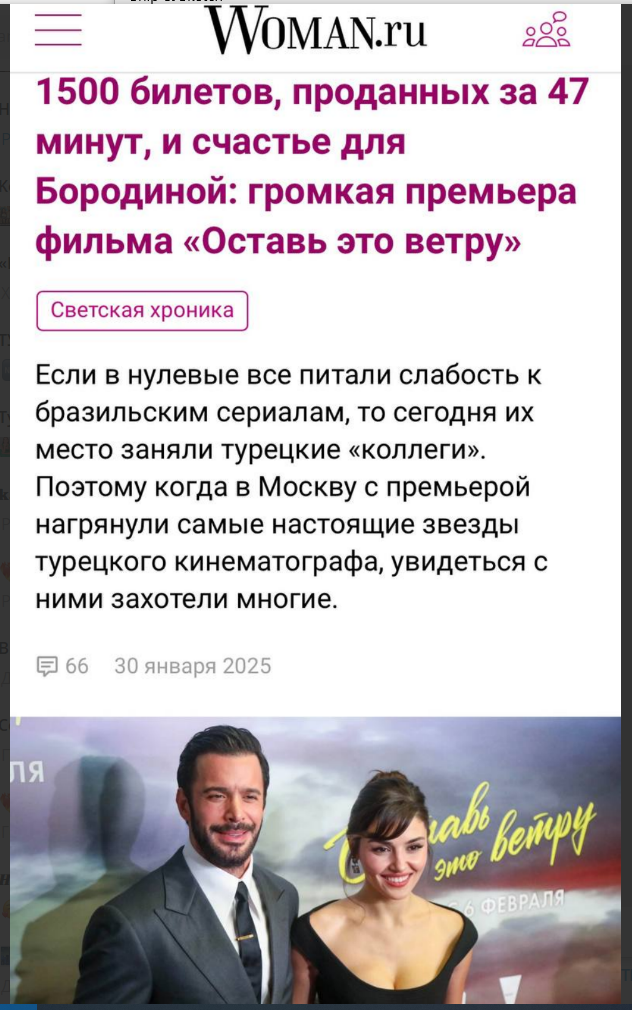This screenshot has height=1010, width=632.
Task: Open the Светская хроника category chip
Action: (142, 311)
